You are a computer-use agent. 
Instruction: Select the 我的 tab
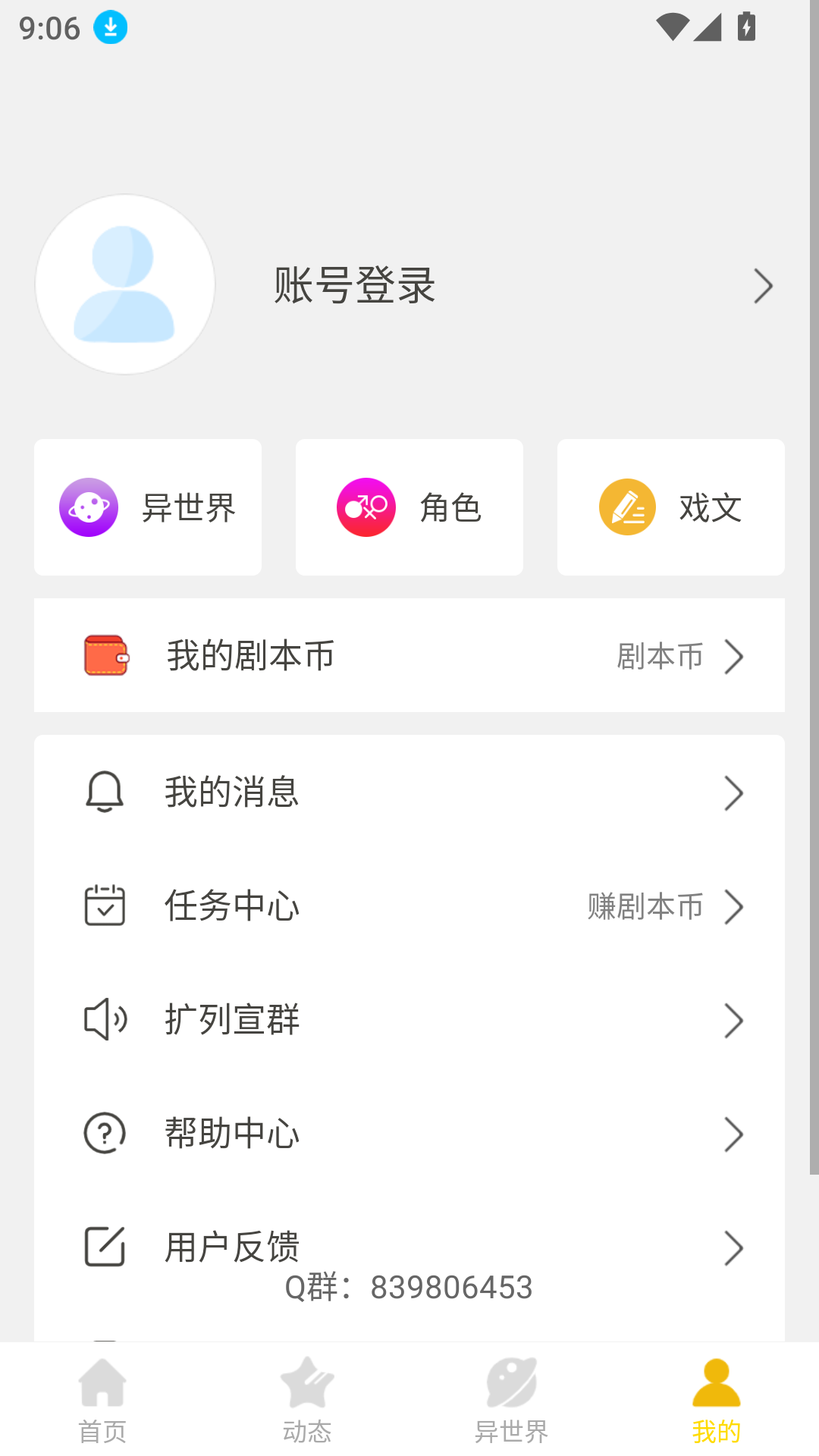coord(717,1401)
